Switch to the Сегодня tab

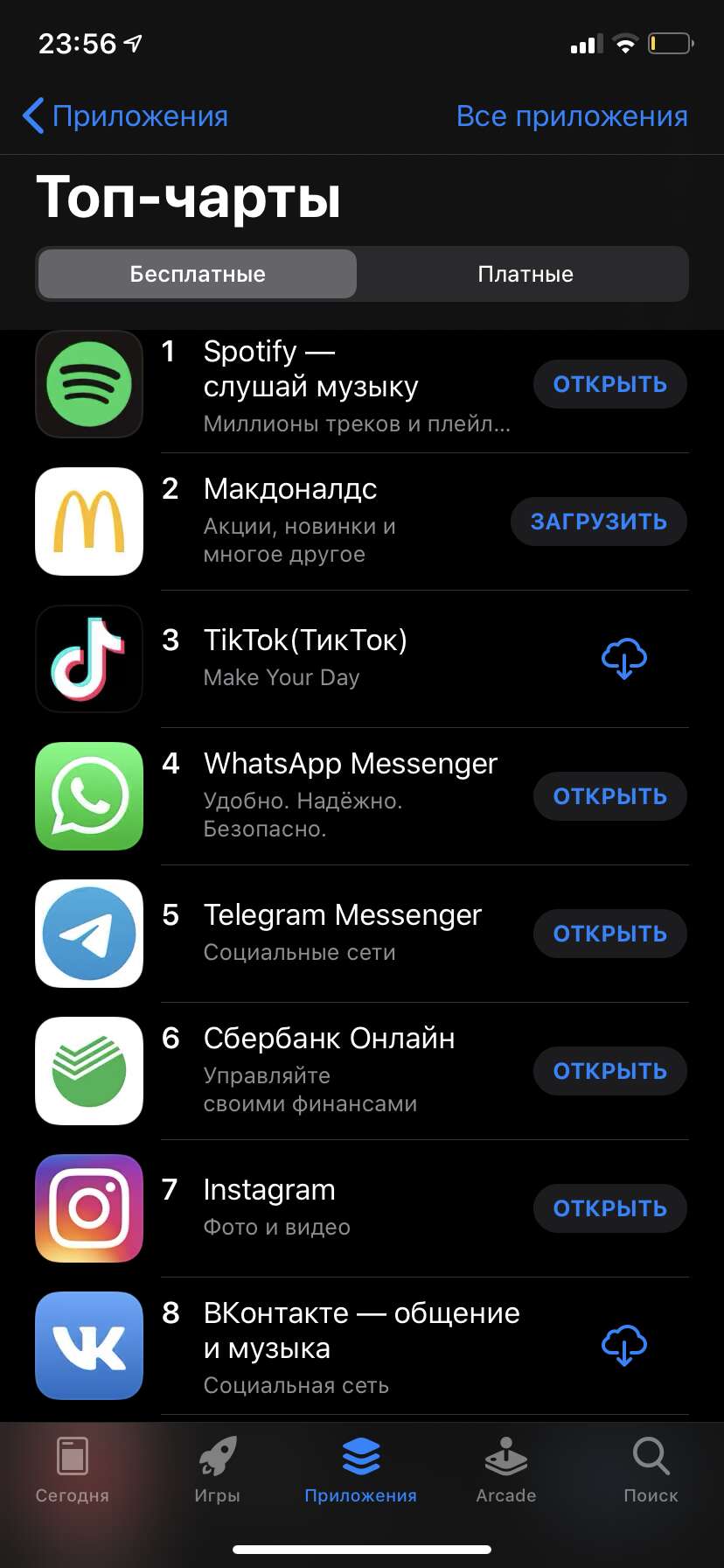tap(72, 1470)
